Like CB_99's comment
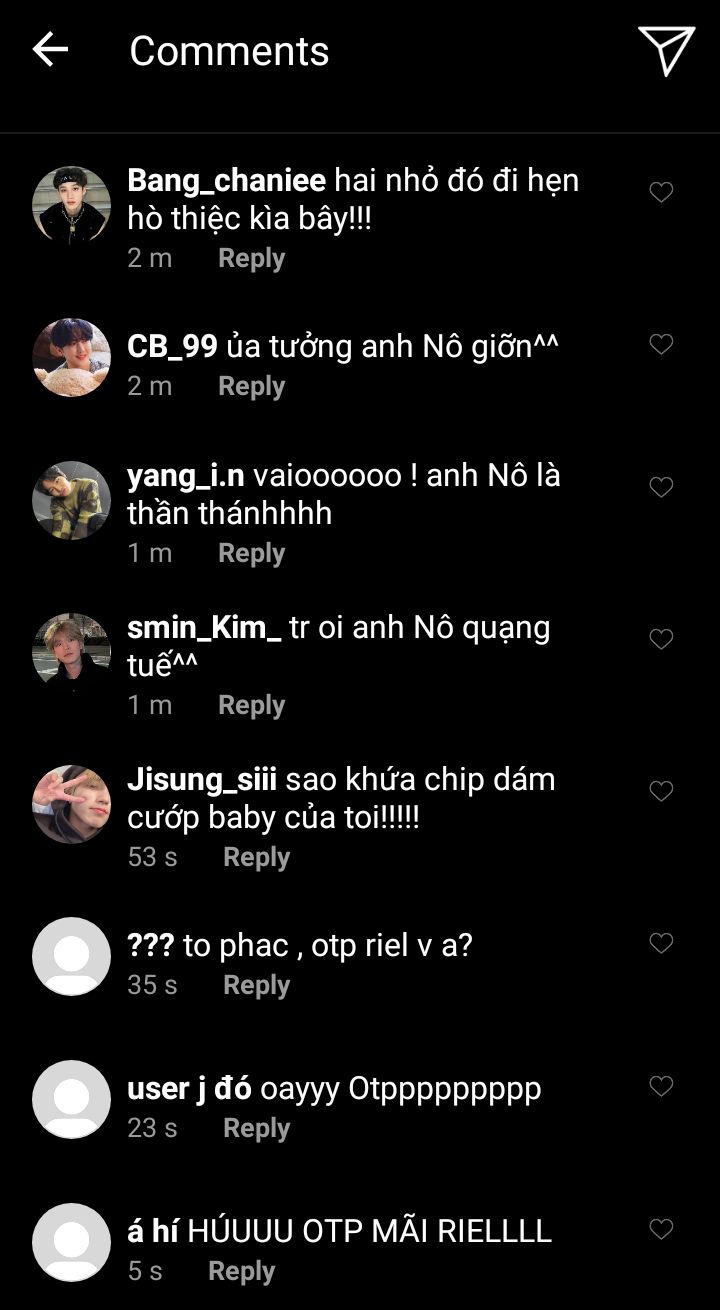This screenshot has height=1310, width=720. coord(661,344)
